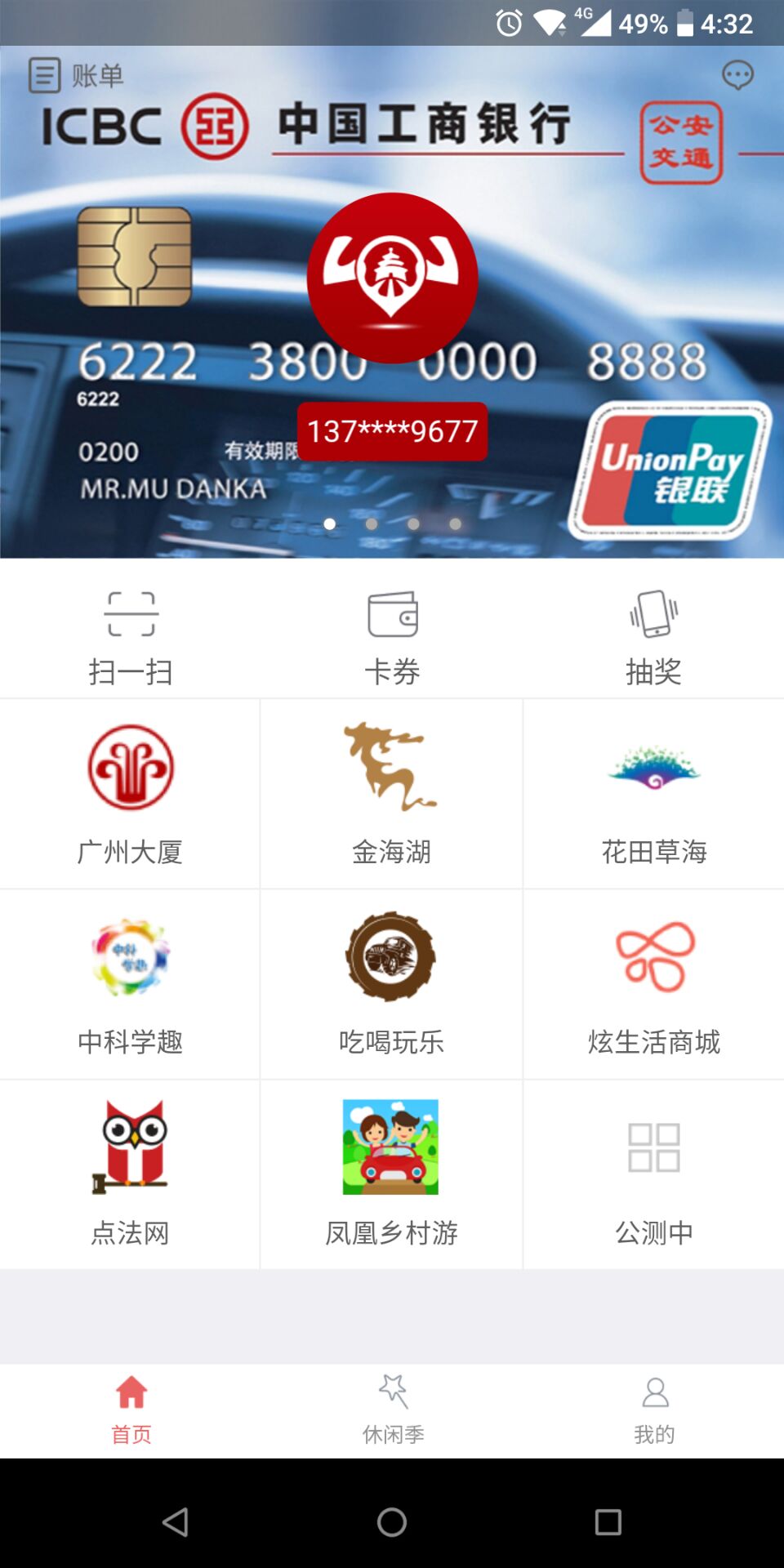Select the 金海湖 tile

click(391, 794)
